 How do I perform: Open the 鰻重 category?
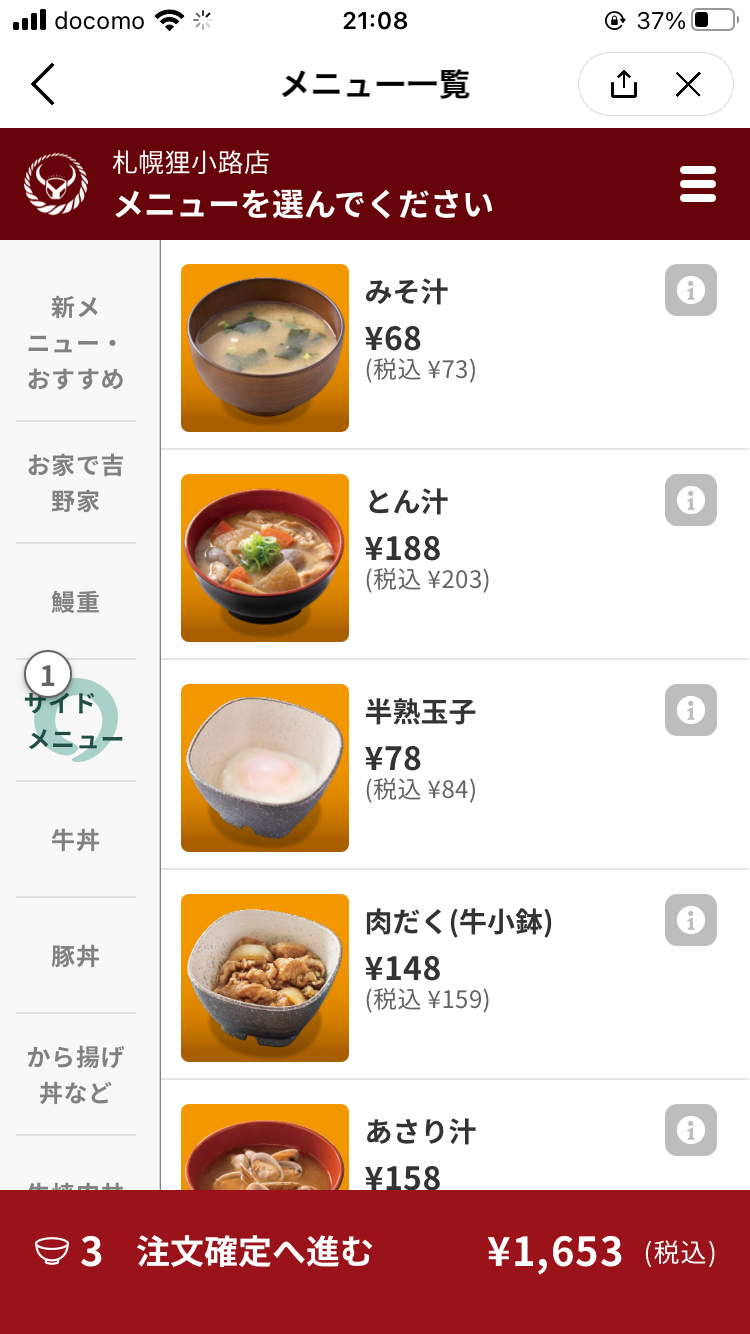[x=76, y=602]
